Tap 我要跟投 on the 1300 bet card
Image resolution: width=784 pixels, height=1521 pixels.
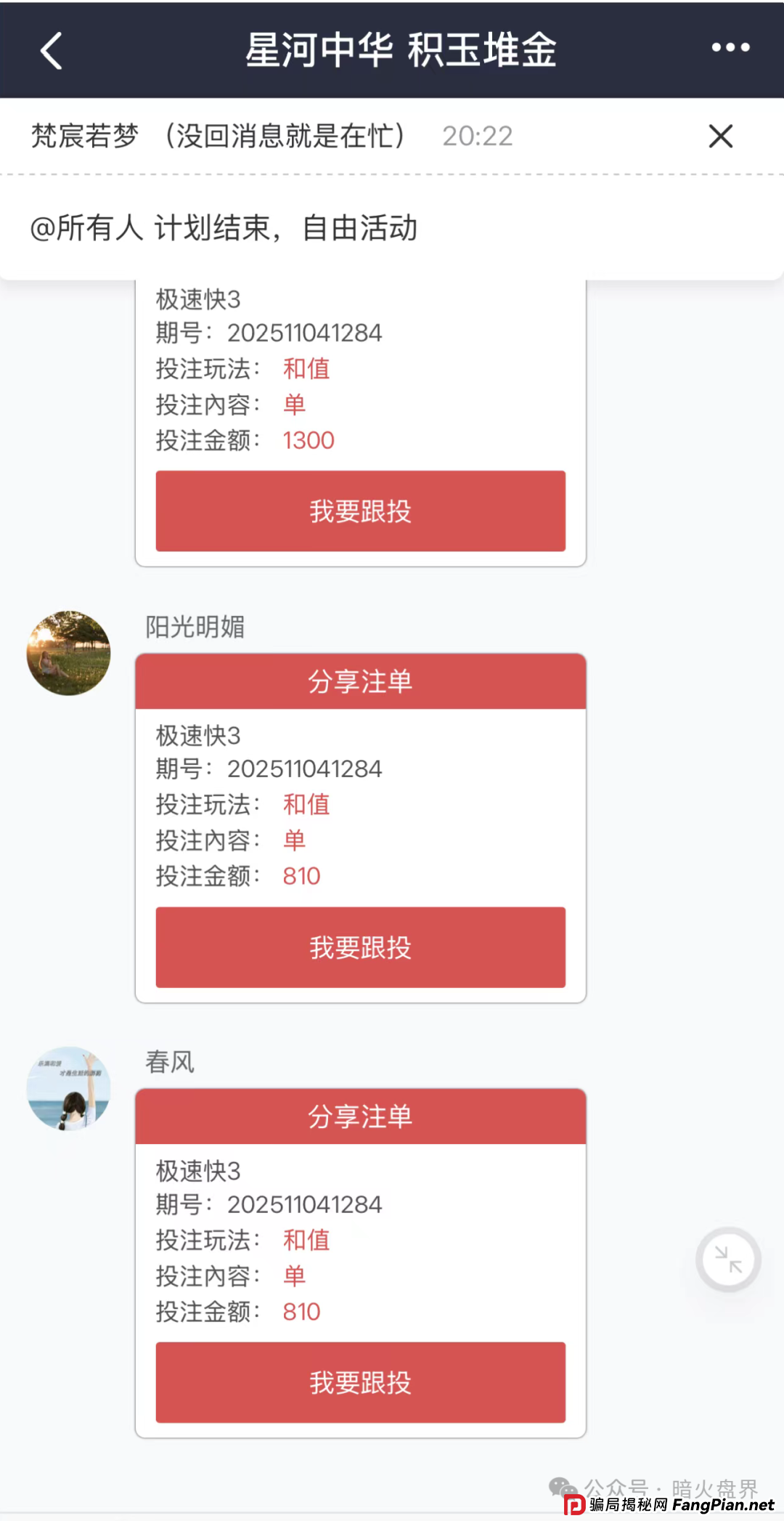[x=359, y=511]
